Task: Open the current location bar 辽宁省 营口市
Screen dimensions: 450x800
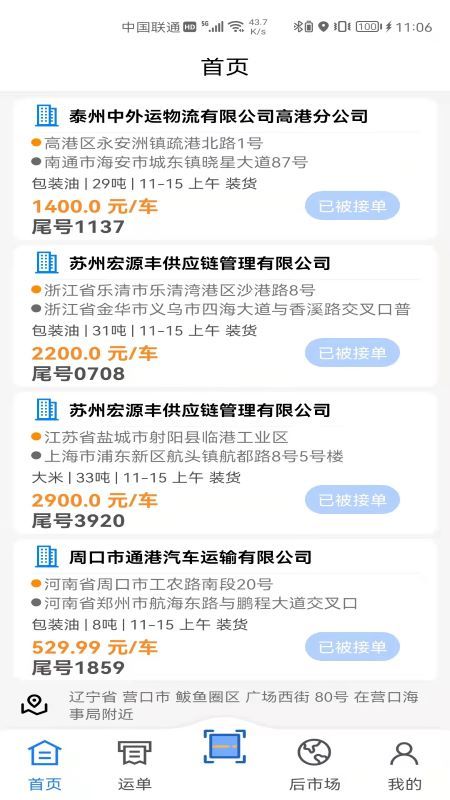Action: 225,706
